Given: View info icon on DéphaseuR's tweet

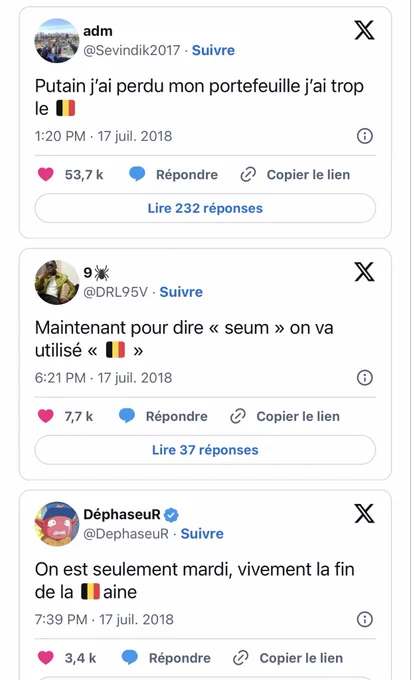Looking at the screenshot, I should (365, 619).
